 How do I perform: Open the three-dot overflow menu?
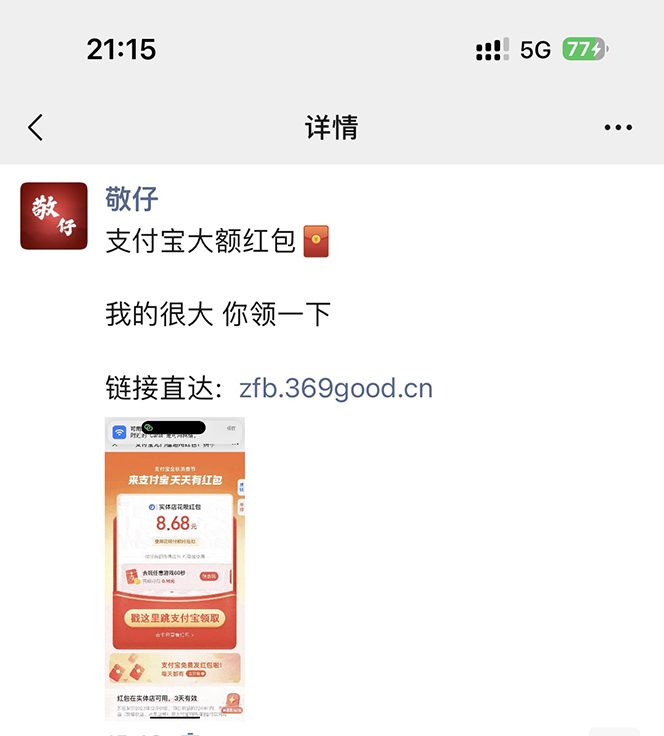[618, 128]
